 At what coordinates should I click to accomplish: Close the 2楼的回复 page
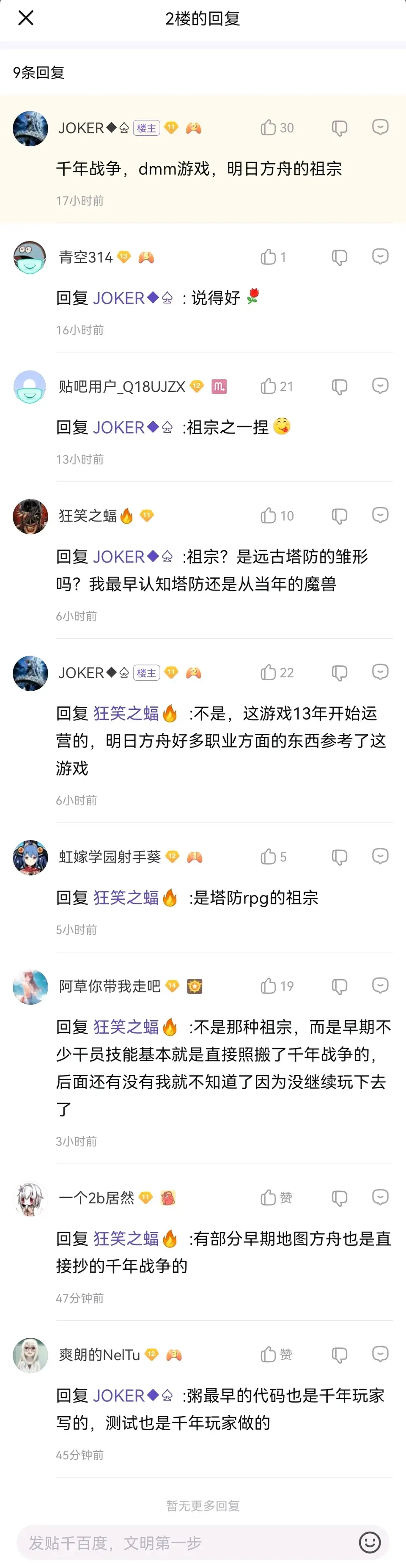coord(25,18)
